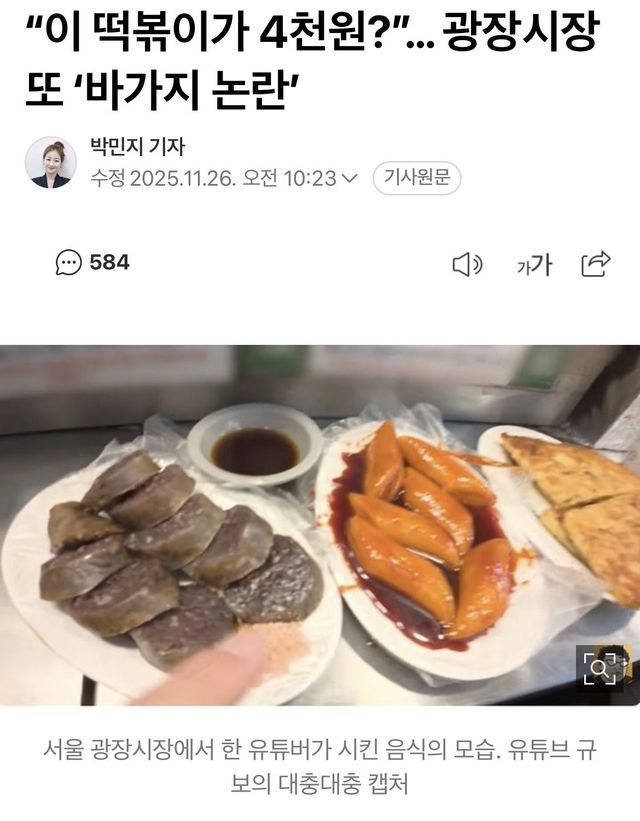This screenshot has height=821, width=640.
Task: Open the 584 comments
Action: tap(92, 263)
